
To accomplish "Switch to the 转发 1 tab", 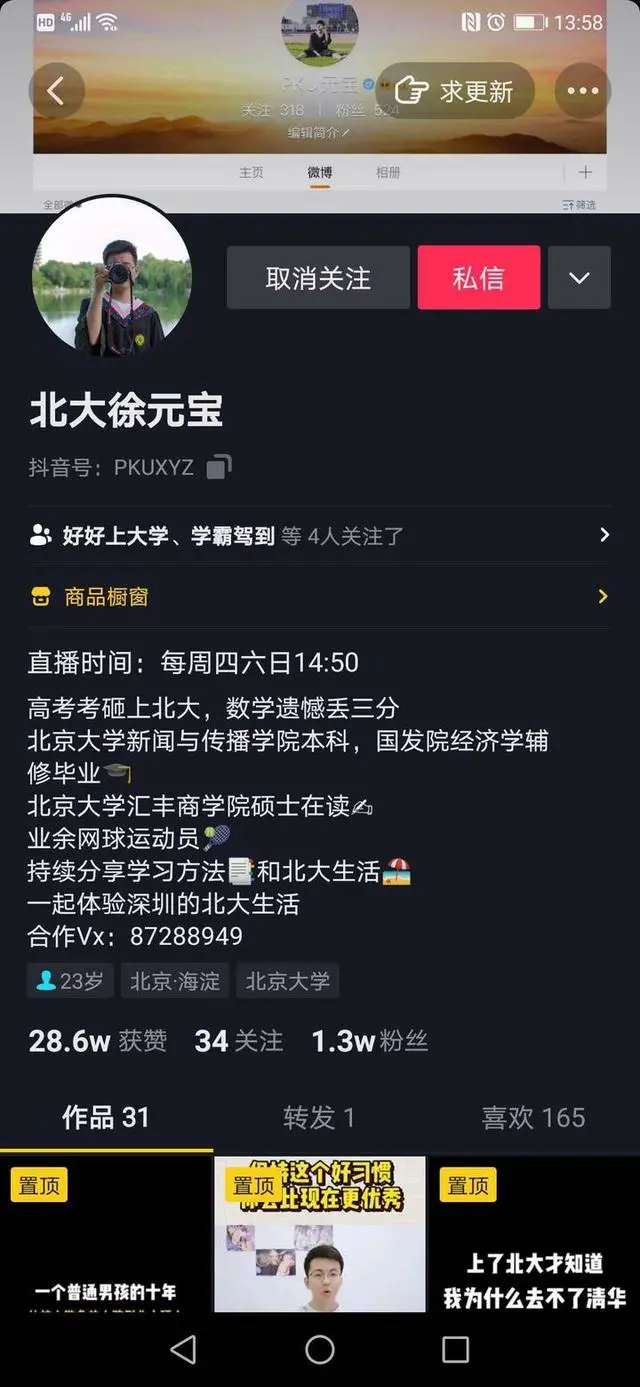I will tap(319, 1117).
